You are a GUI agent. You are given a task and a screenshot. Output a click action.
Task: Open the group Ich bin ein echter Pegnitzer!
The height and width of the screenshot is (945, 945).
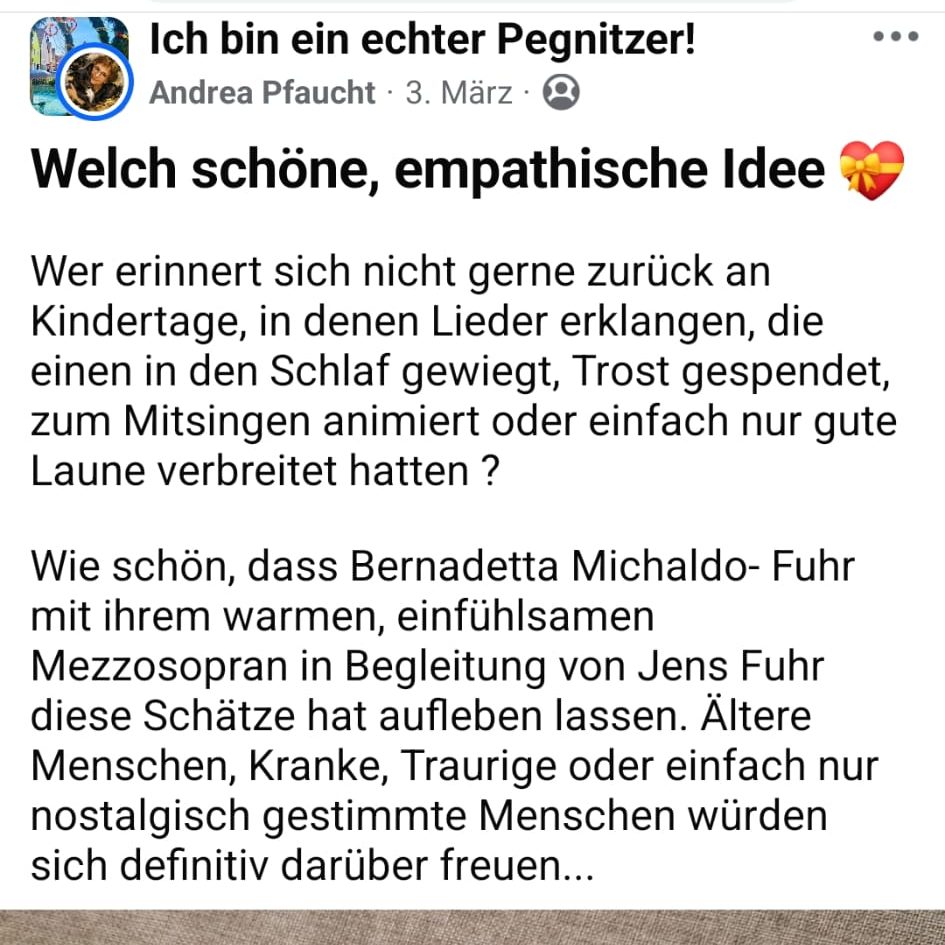point(421,41)
